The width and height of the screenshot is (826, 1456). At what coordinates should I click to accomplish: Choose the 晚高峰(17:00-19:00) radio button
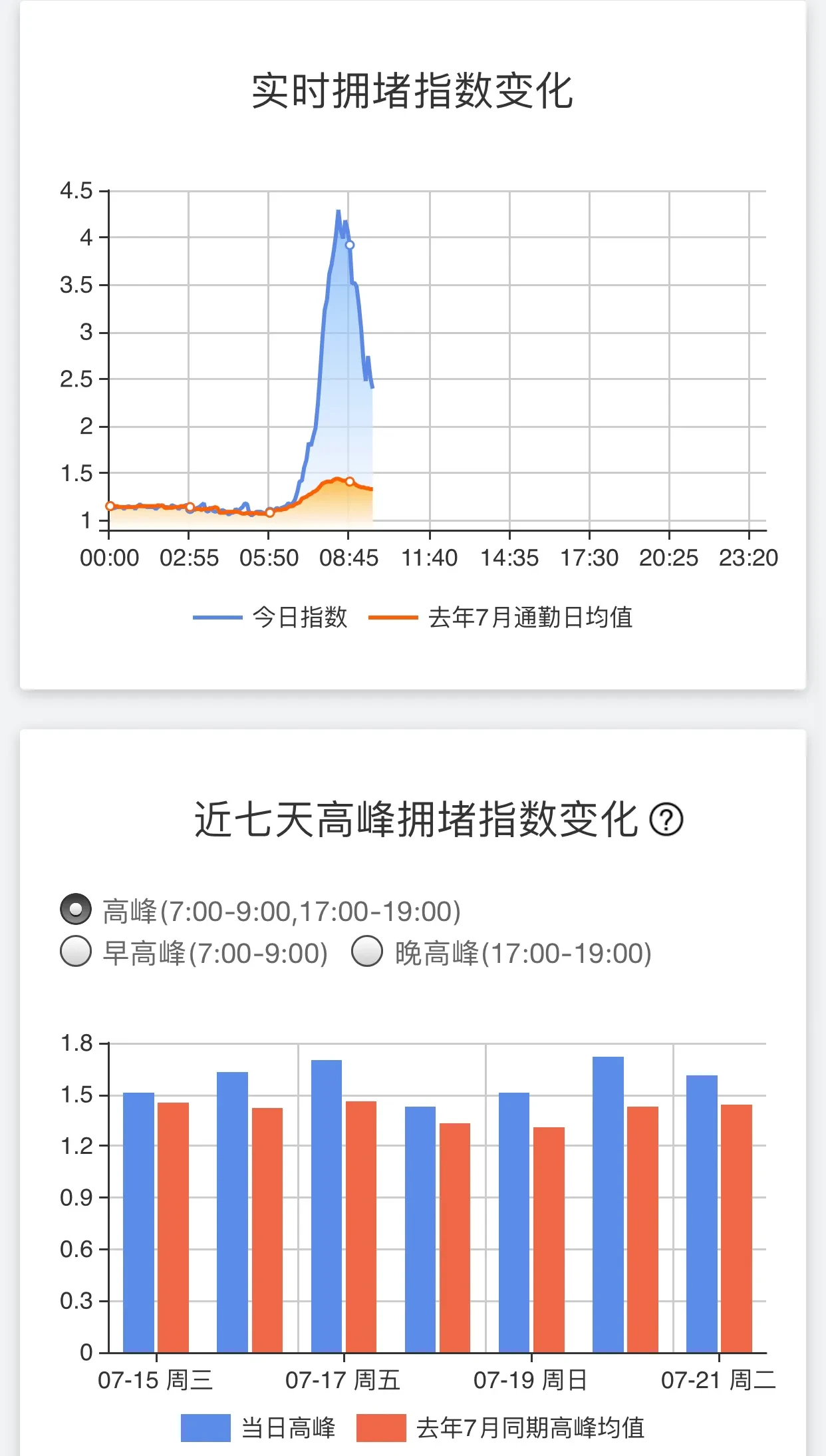(x=367, y=952)
